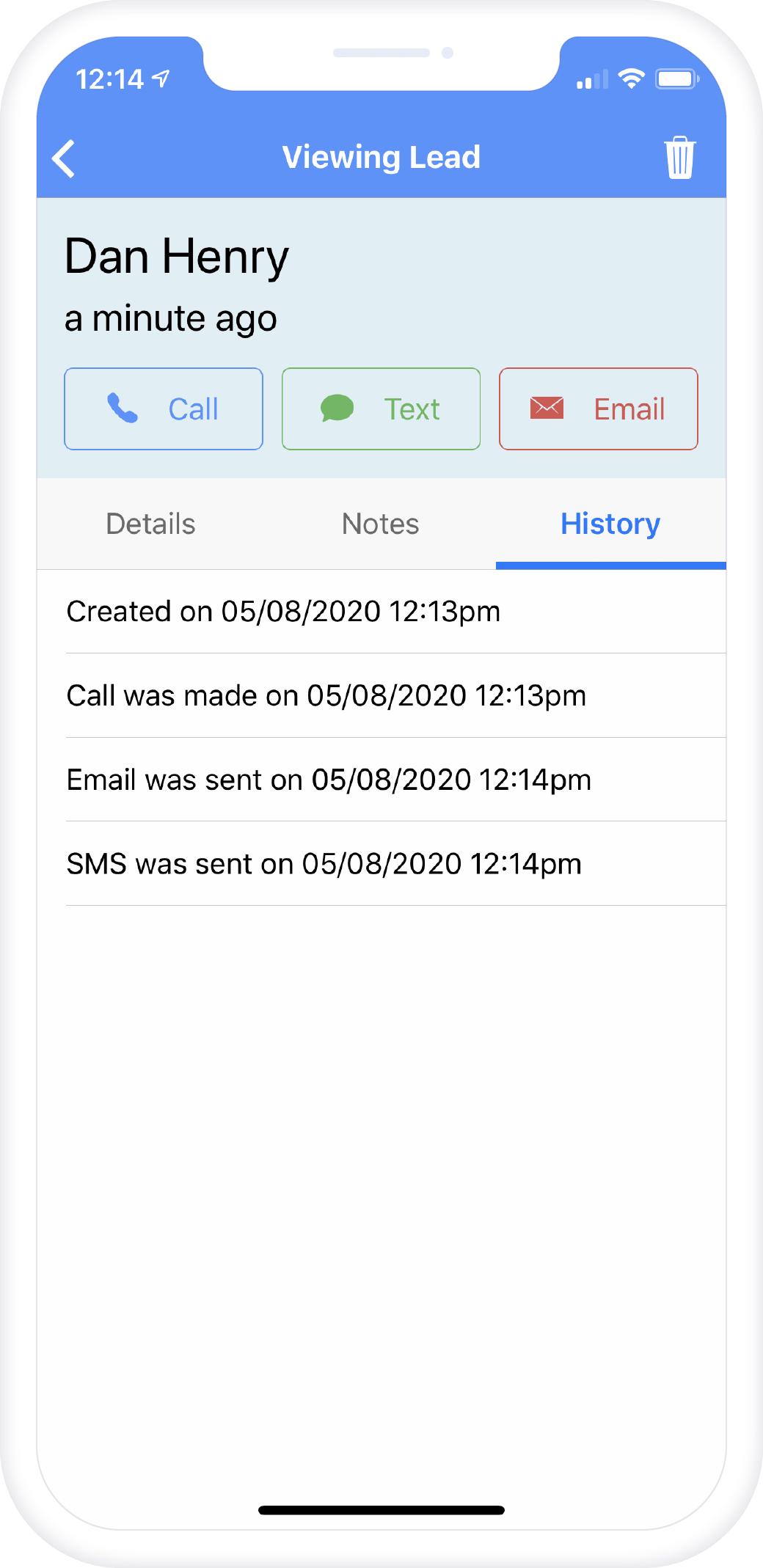This screenshot has width=763, height=1568.
Task: Go back from Viewing Lead
Action: click(64, 158)
